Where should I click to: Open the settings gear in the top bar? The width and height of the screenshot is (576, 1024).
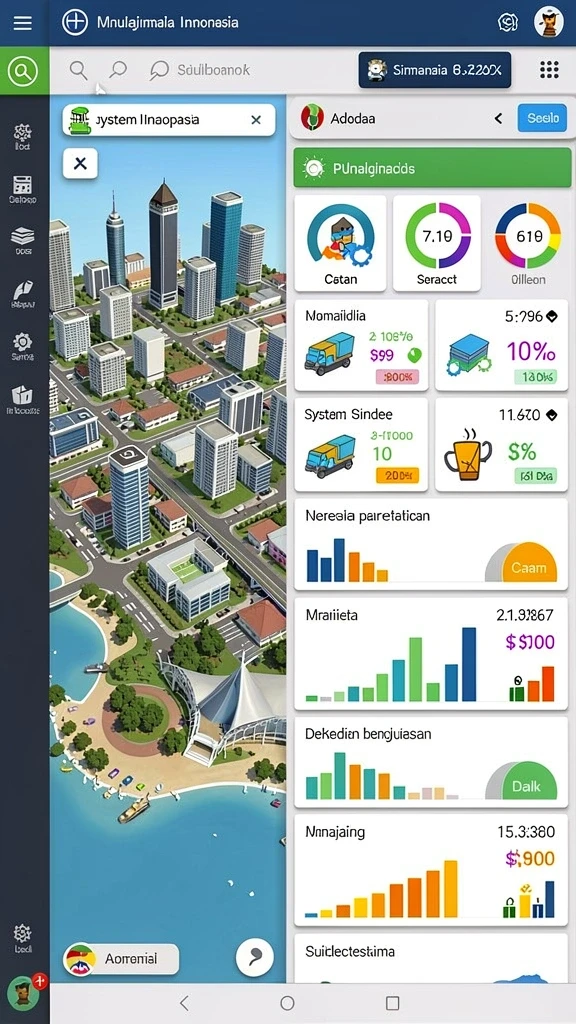[507, 22]
